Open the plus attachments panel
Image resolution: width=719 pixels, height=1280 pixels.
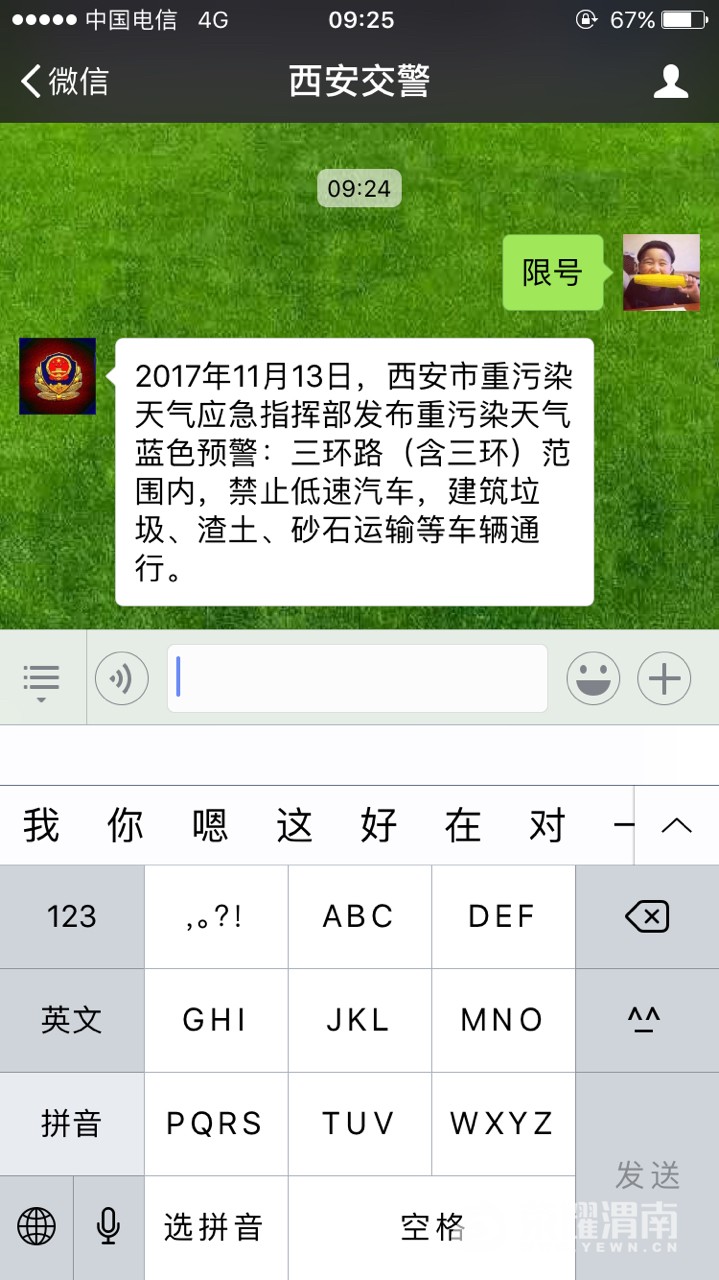pos(664,679)
